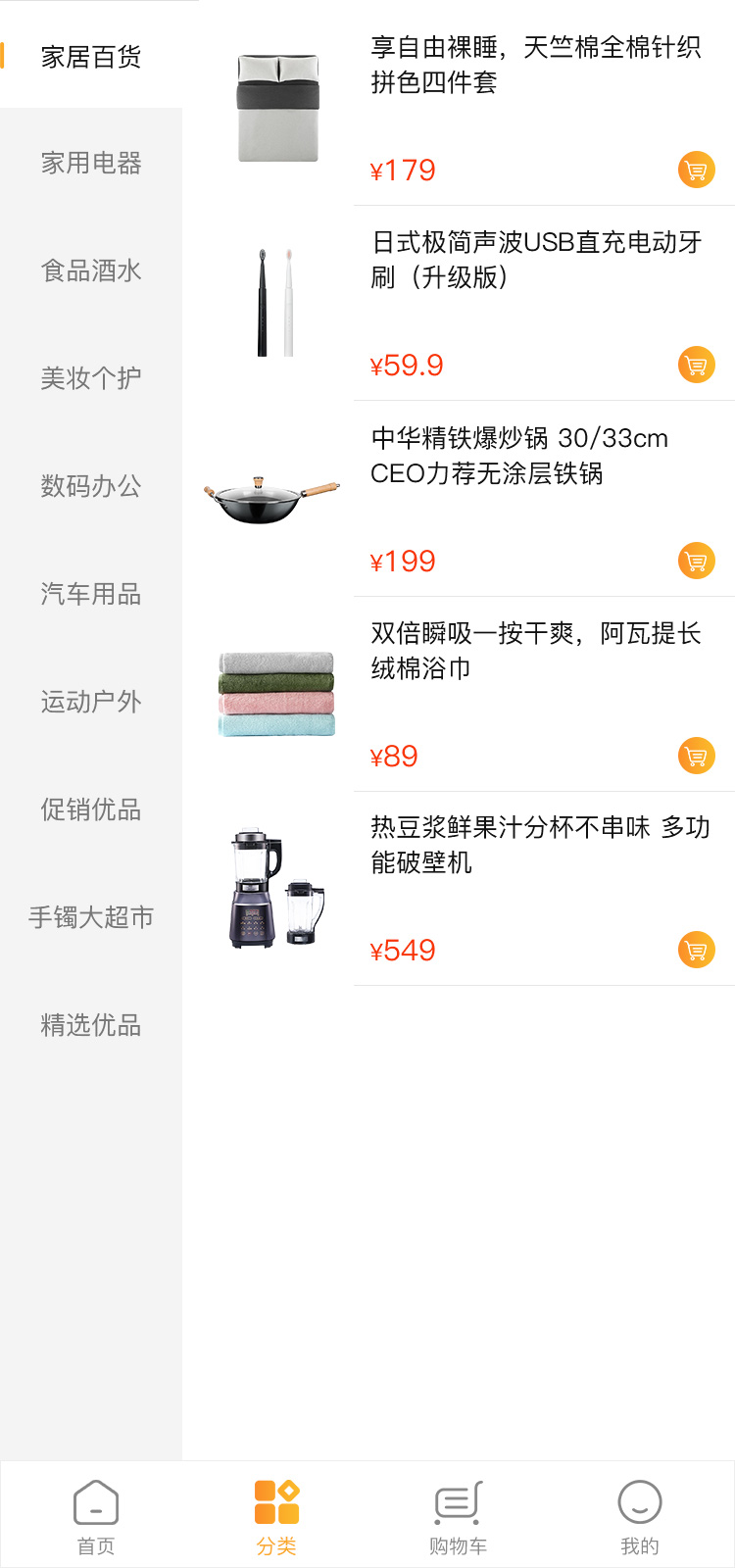Add the ¥179 四件套 to cart
Screen dimensions: 735x1568
coord(696,170)
